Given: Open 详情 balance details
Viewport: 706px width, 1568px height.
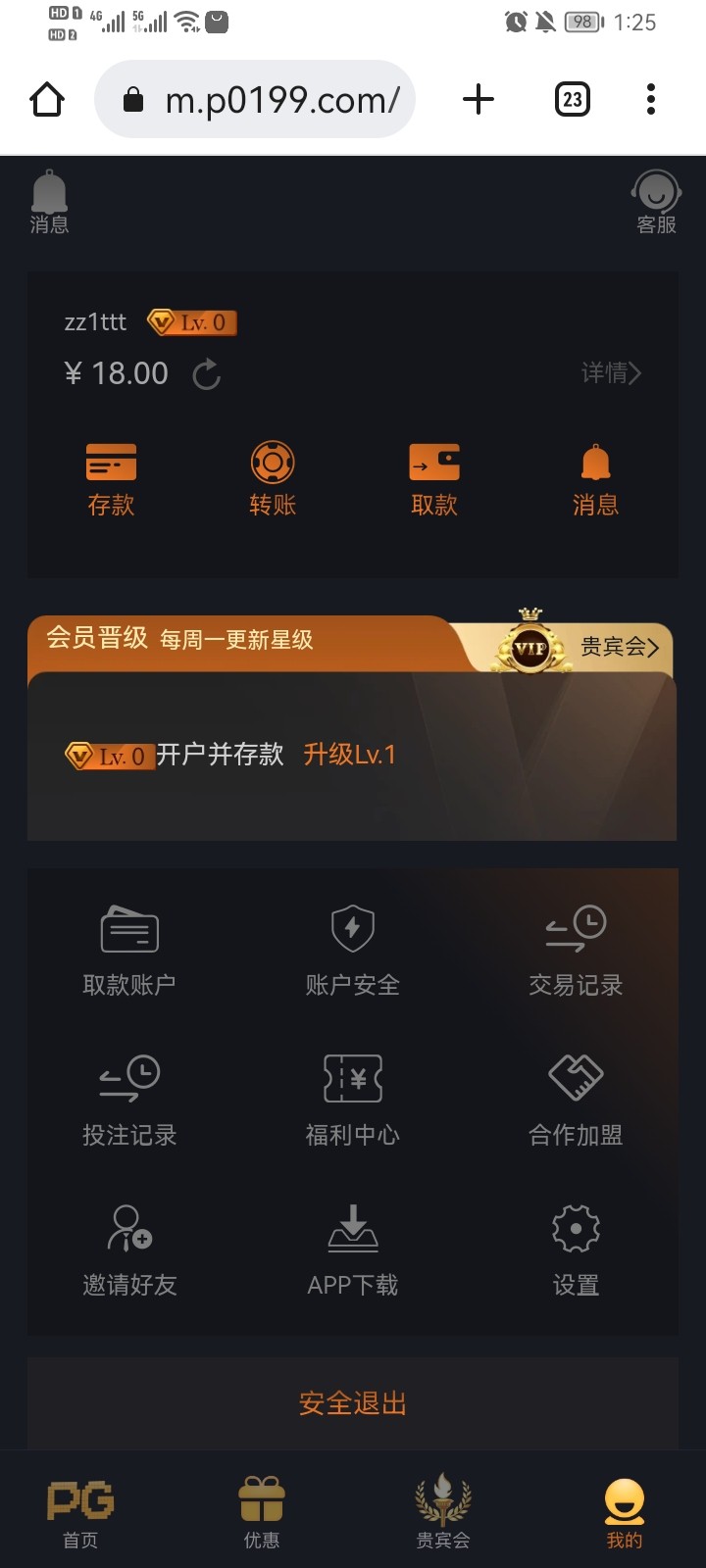Looking at the screenshot, I should click(610, 373).
